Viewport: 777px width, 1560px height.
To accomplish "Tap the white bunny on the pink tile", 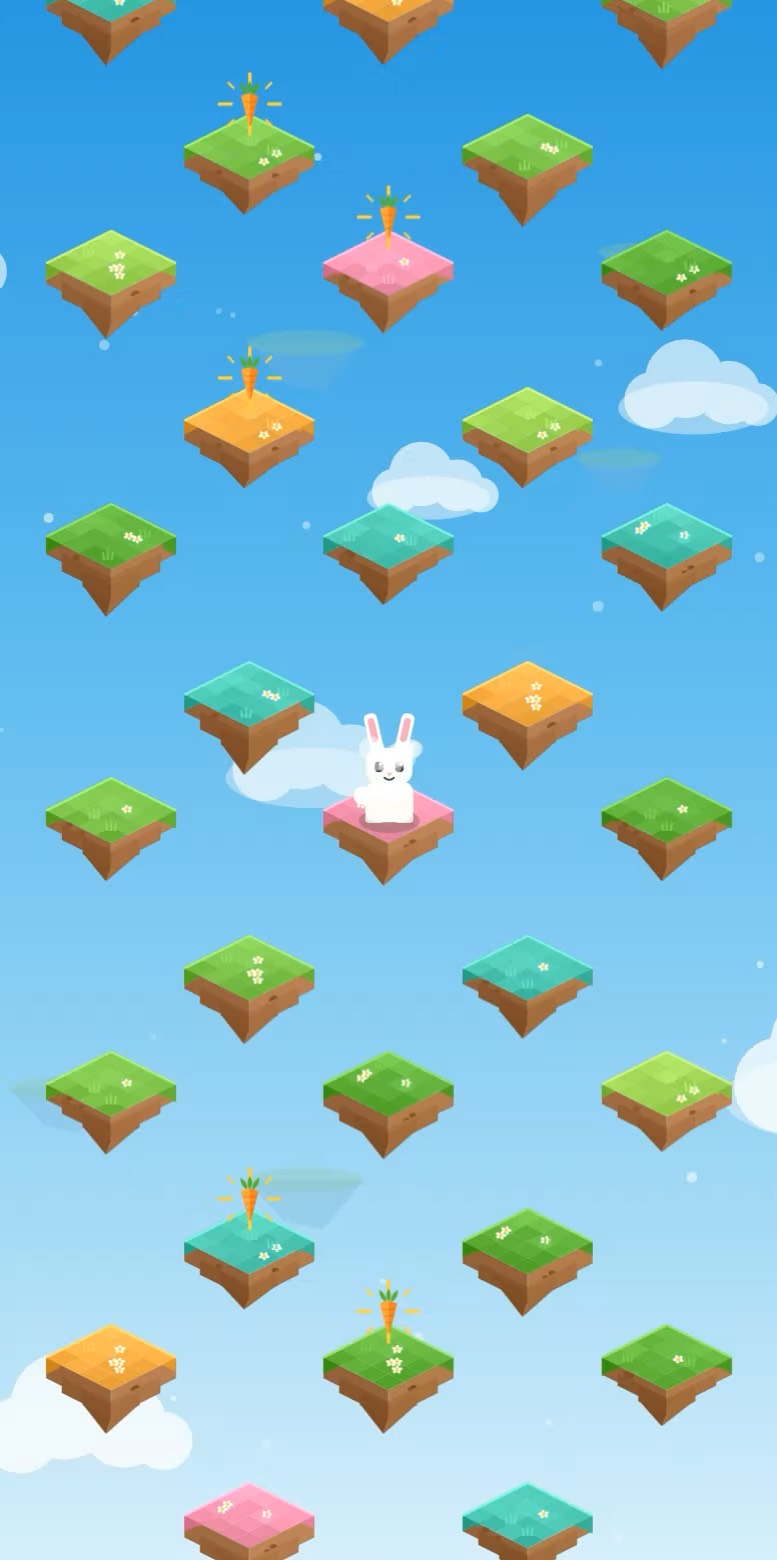I will click(x=388, y=769).
